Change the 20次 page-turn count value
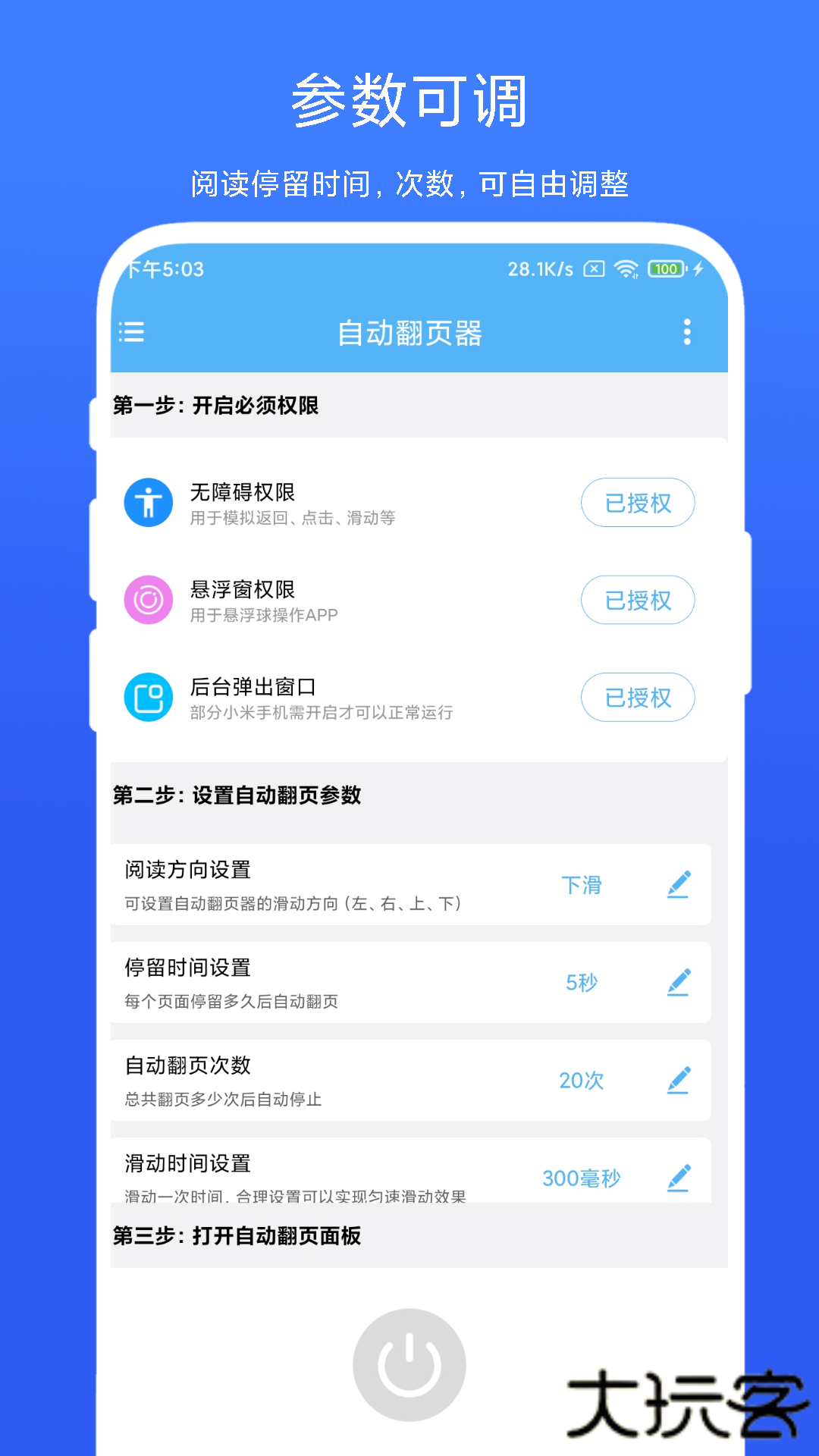 582,1080
